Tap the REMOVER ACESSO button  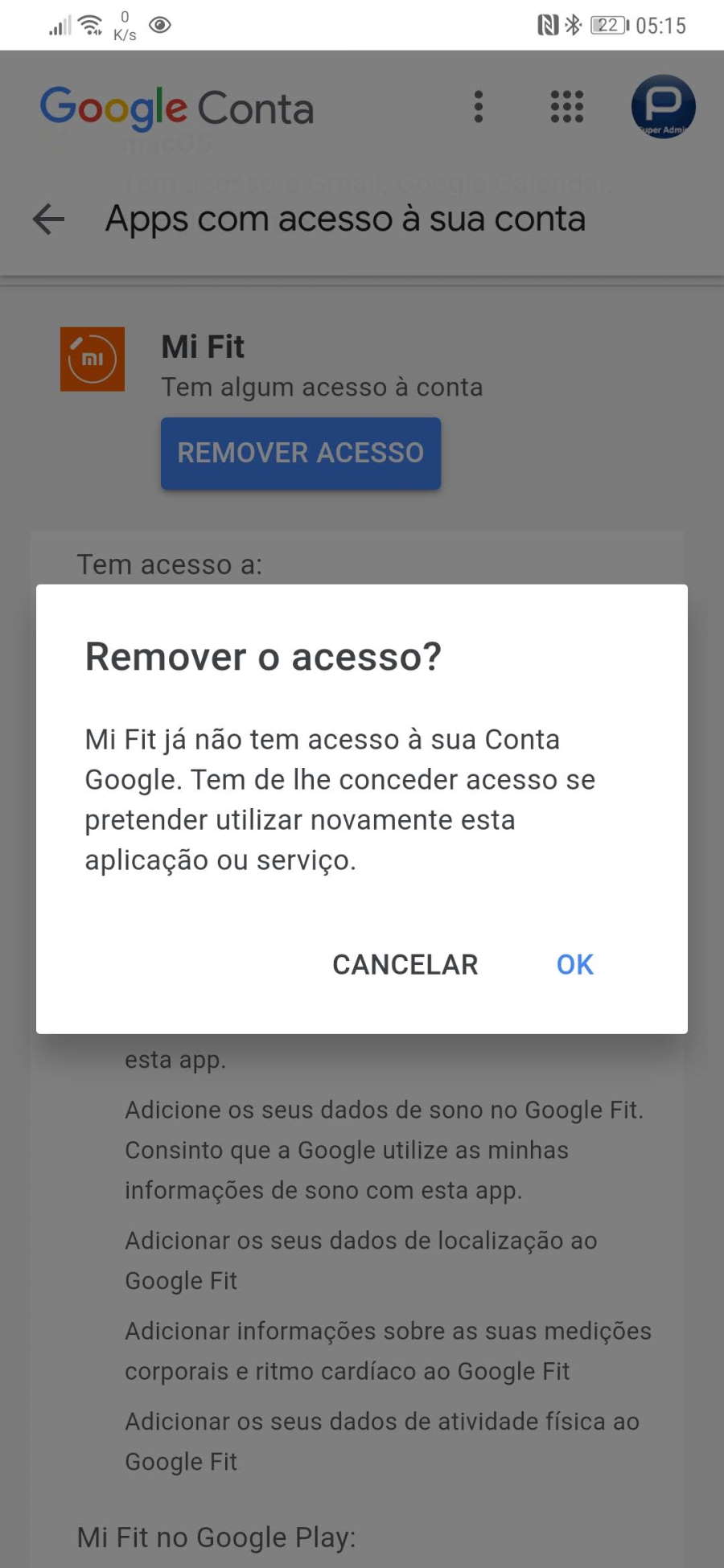tap(301, 454)
